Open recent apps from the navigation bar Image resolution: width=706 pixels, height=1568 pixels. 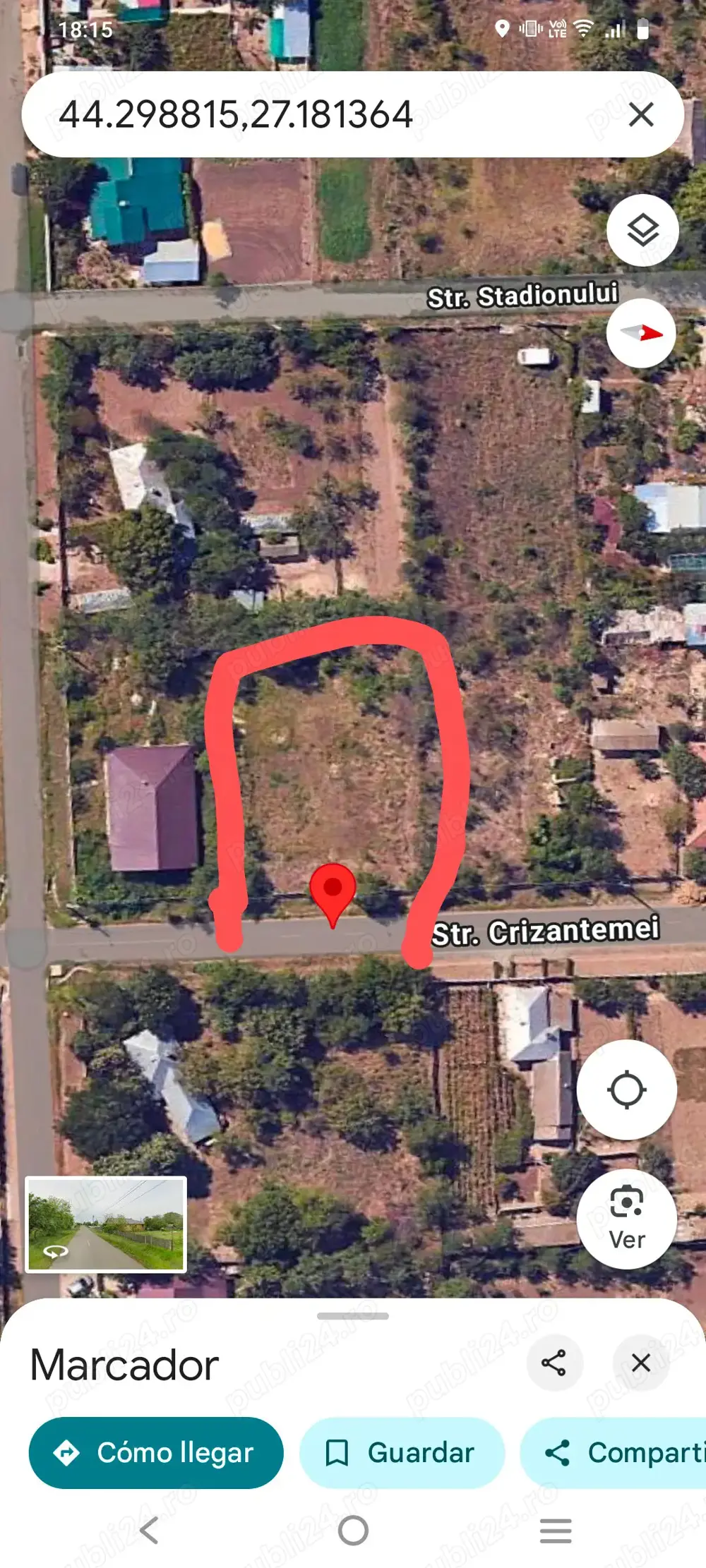556,1531
